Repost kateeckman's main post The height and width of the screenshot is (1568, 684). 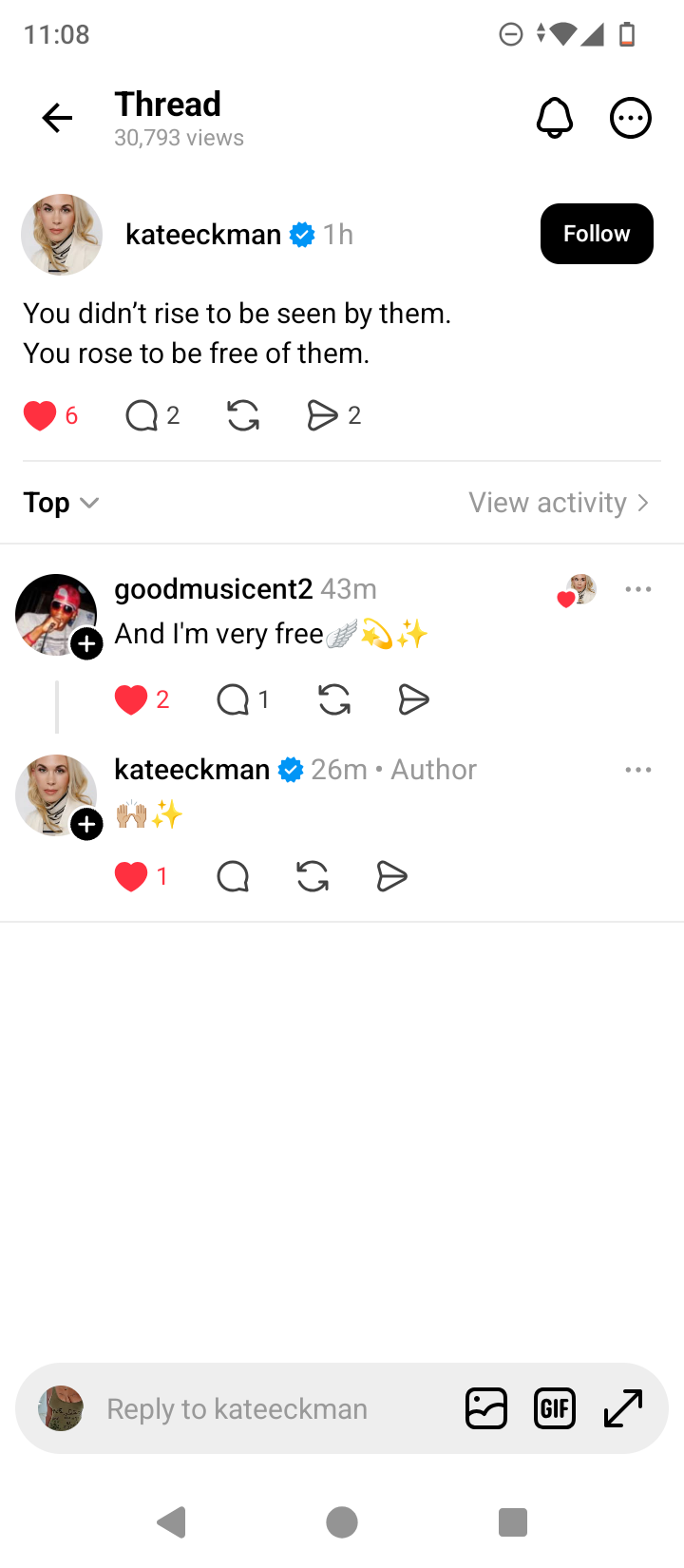point(243,415)
